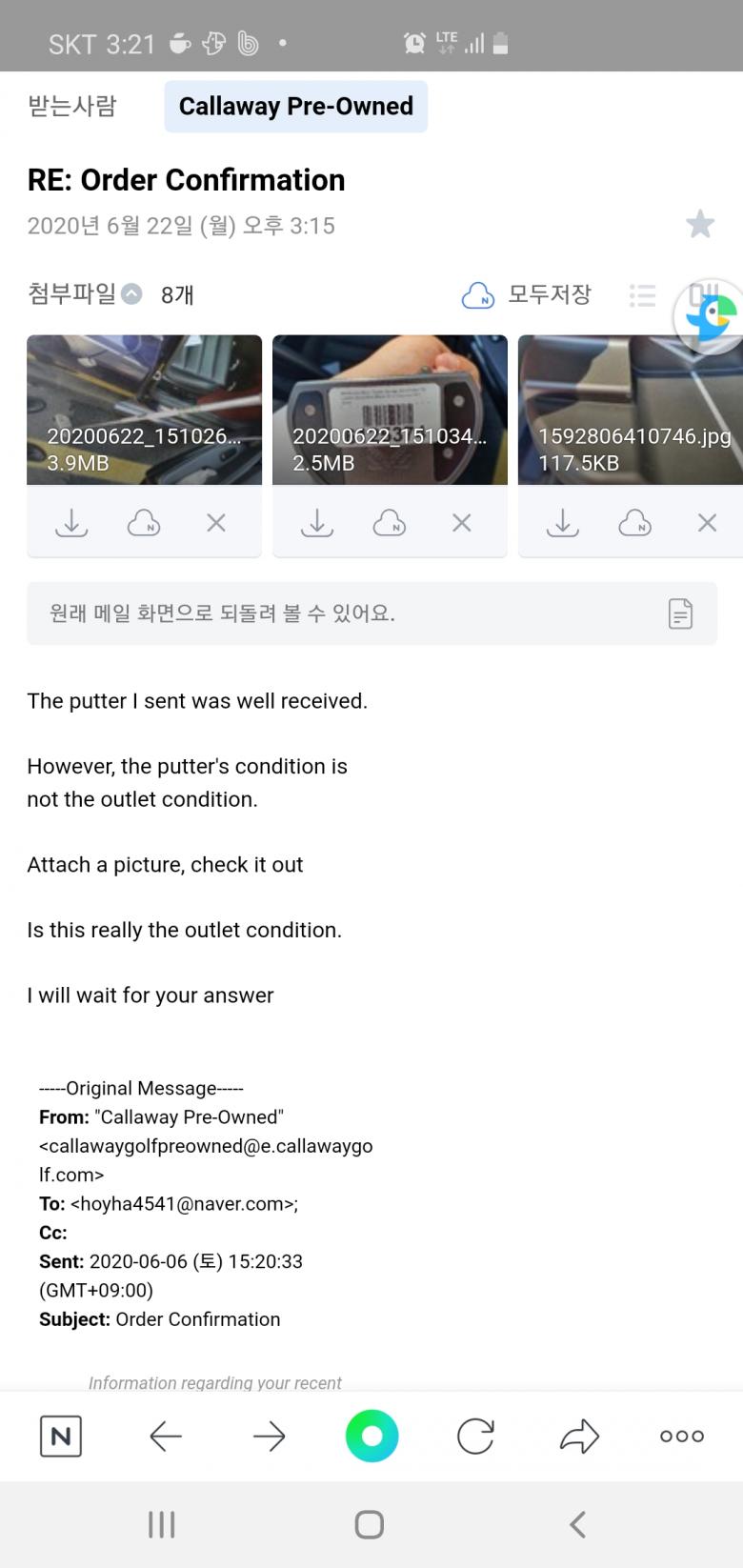Screen dimensions: 743x1568
Task: Star this email as important
Action: tap(700, 224)
